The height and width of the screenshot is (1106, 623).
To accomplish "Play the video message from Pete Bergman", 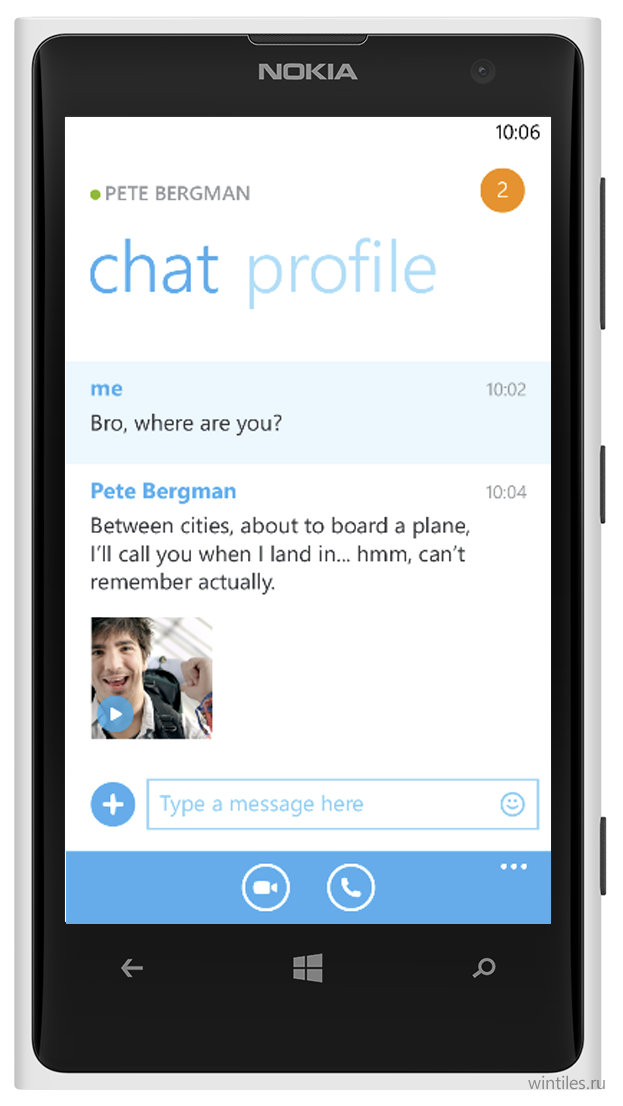I will point(115,715).
